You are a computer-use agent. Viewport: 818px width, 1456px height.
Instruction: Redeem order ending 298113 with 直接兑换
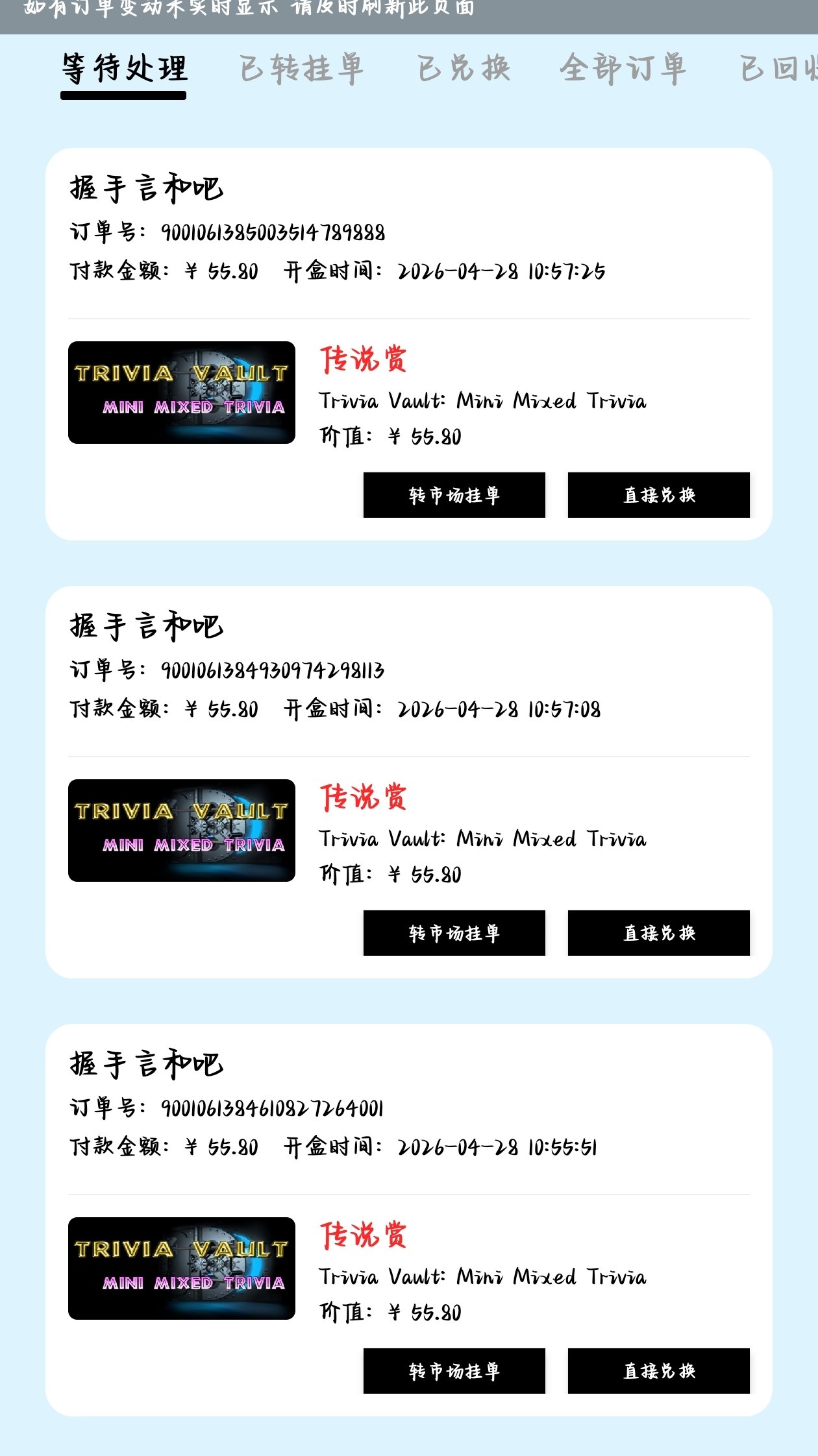(x=658, y=933)
